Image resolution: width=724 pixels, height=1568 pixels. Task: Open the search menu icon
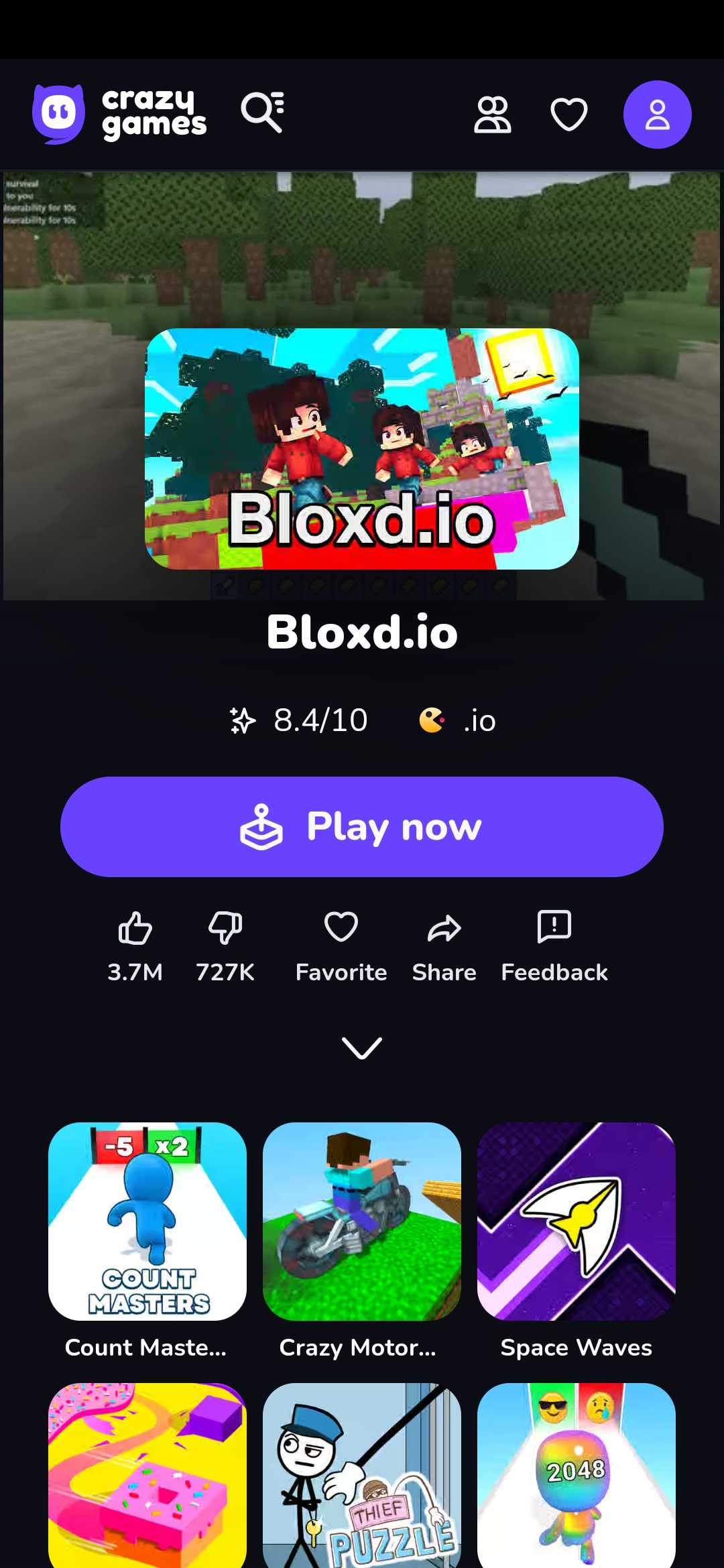tap(263, 112)
